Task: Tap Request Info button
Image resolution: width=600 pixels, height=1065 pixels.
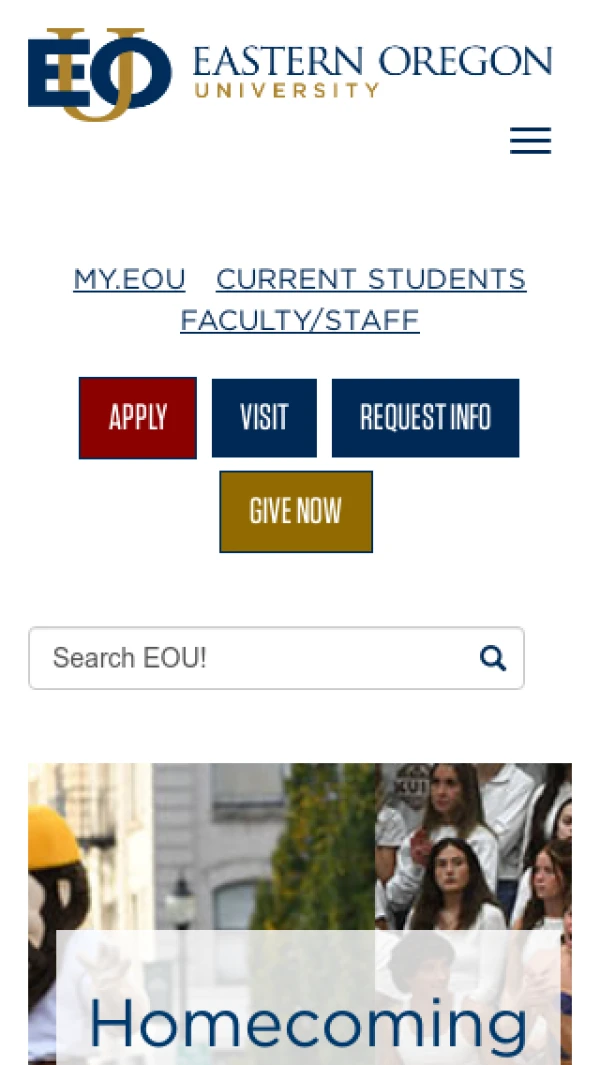Action: (x=425, y=418)
